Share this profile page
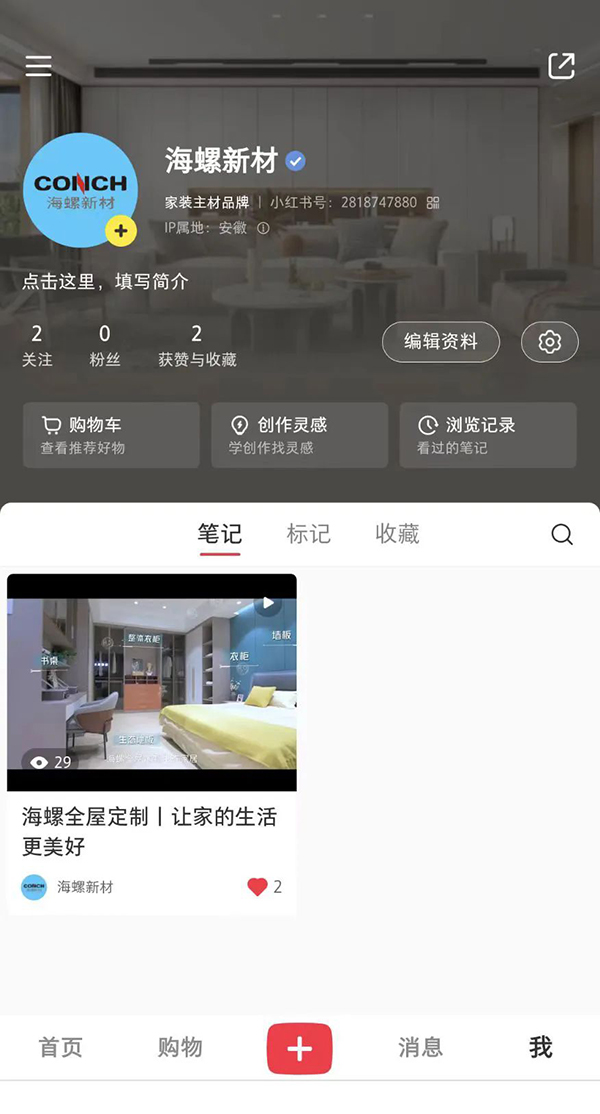600x1114 pixels. pos(562,66)
